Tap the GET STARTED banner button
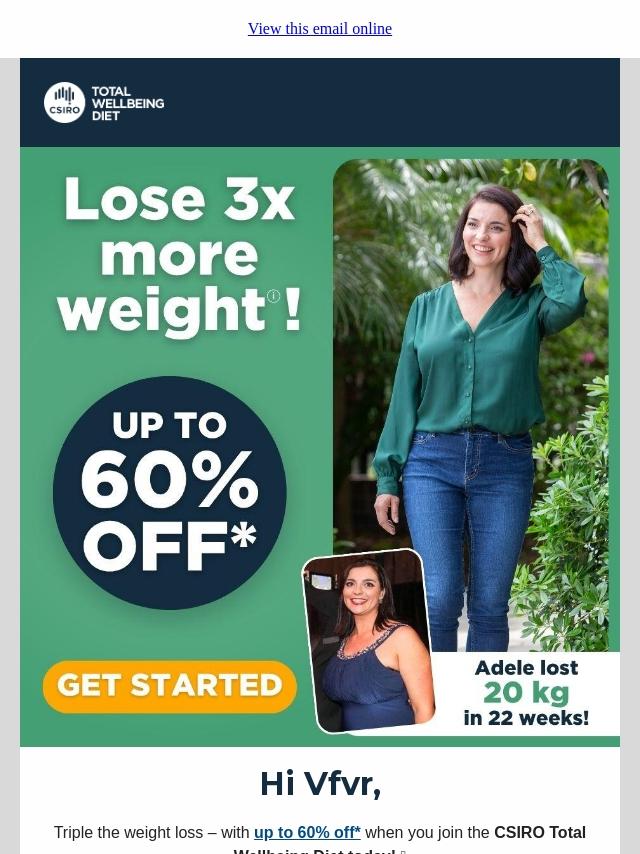Viewport: 640px width, 854px height. tap(170, 686)
